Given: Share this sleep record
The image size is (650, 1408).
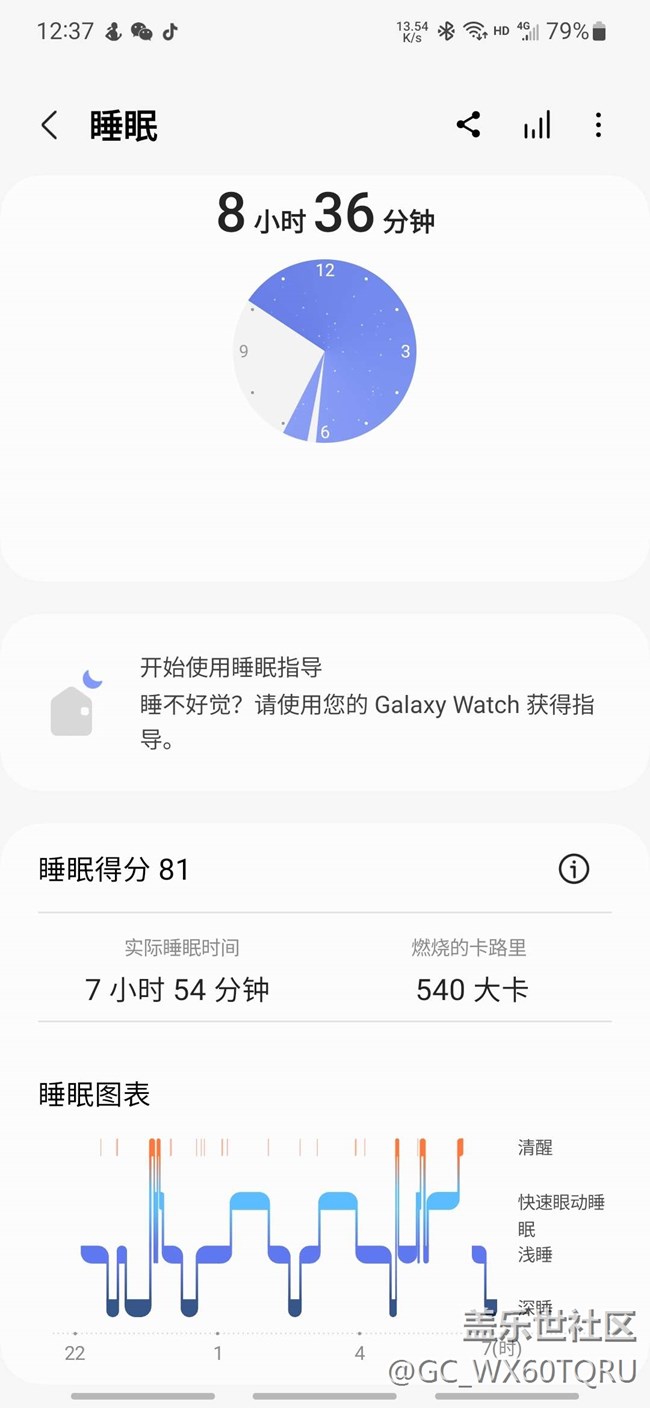Looking at the screenshot, I should 468,125.
